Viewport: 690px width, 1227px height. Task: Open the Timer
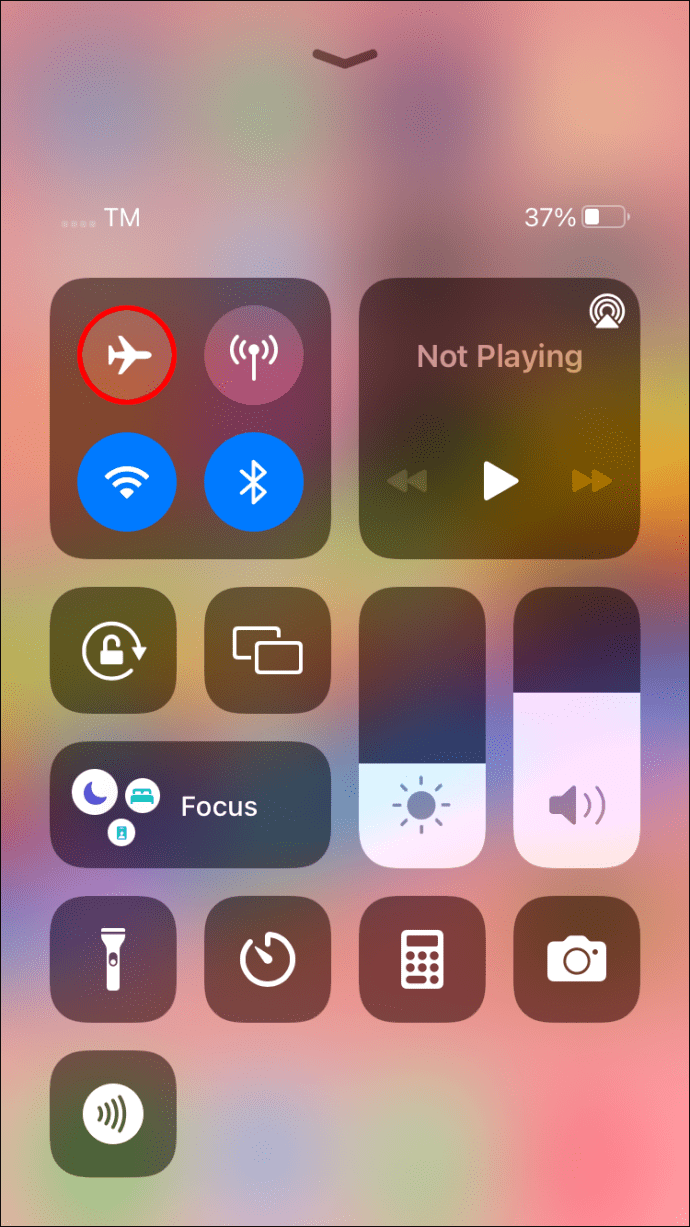[x=267, y=959]
